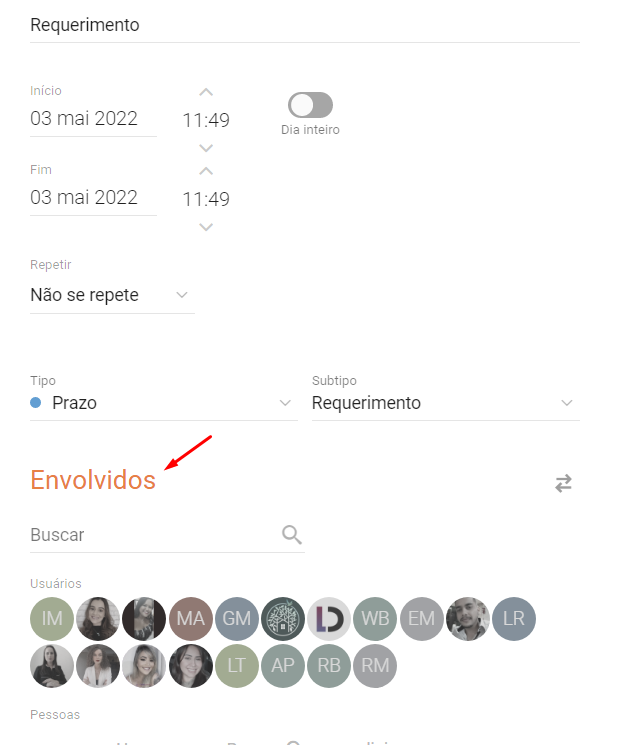Select user IM avatar

tap(52, 619)
